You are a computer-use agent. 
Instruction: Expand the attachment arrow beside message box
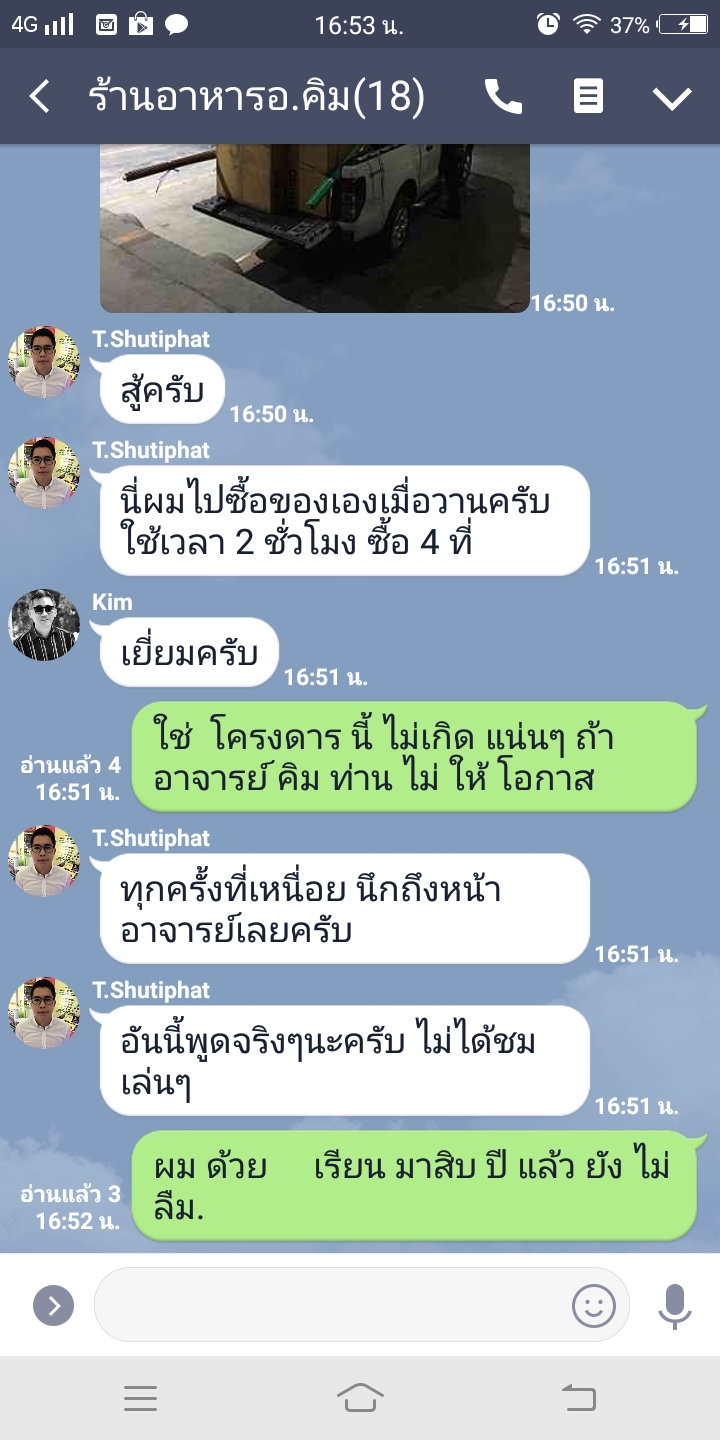coord(53,1305)
